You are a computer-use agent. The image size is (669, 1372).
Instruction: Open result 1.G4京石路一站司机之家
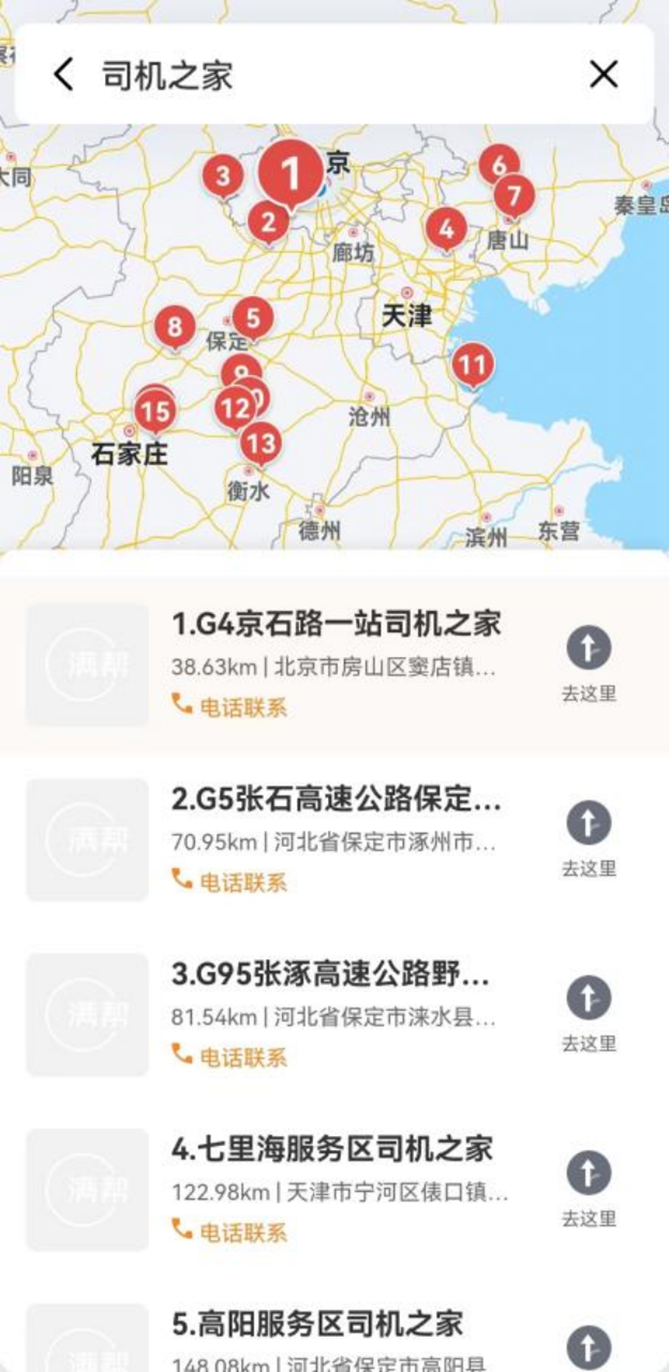pos(335,625)
